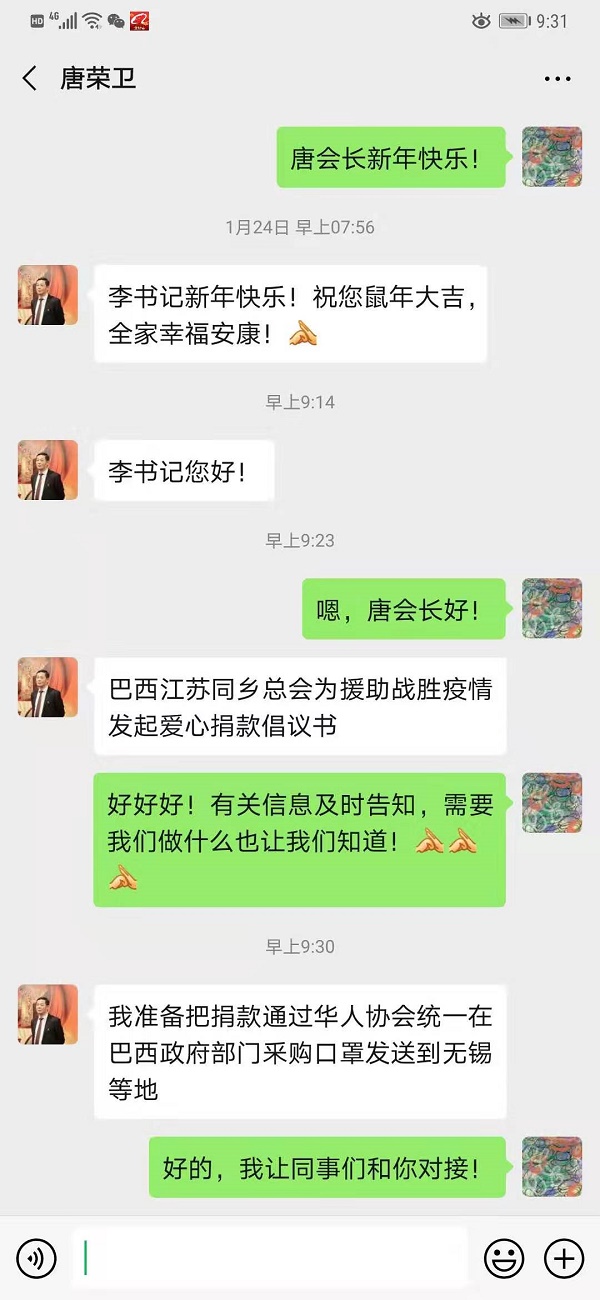
Task: Open the chat options three-dot menu
Action: [x=557, y=79]
